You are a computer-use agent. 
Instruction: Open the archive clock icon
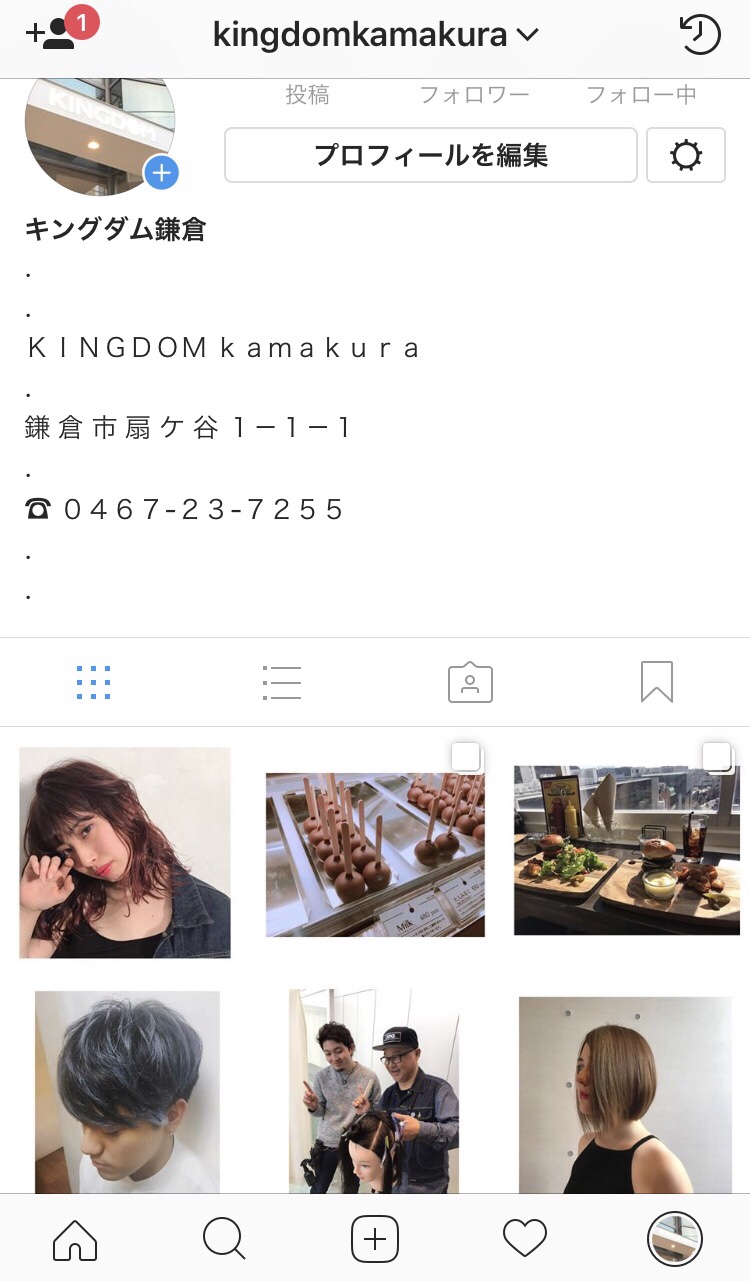[699, 35]
